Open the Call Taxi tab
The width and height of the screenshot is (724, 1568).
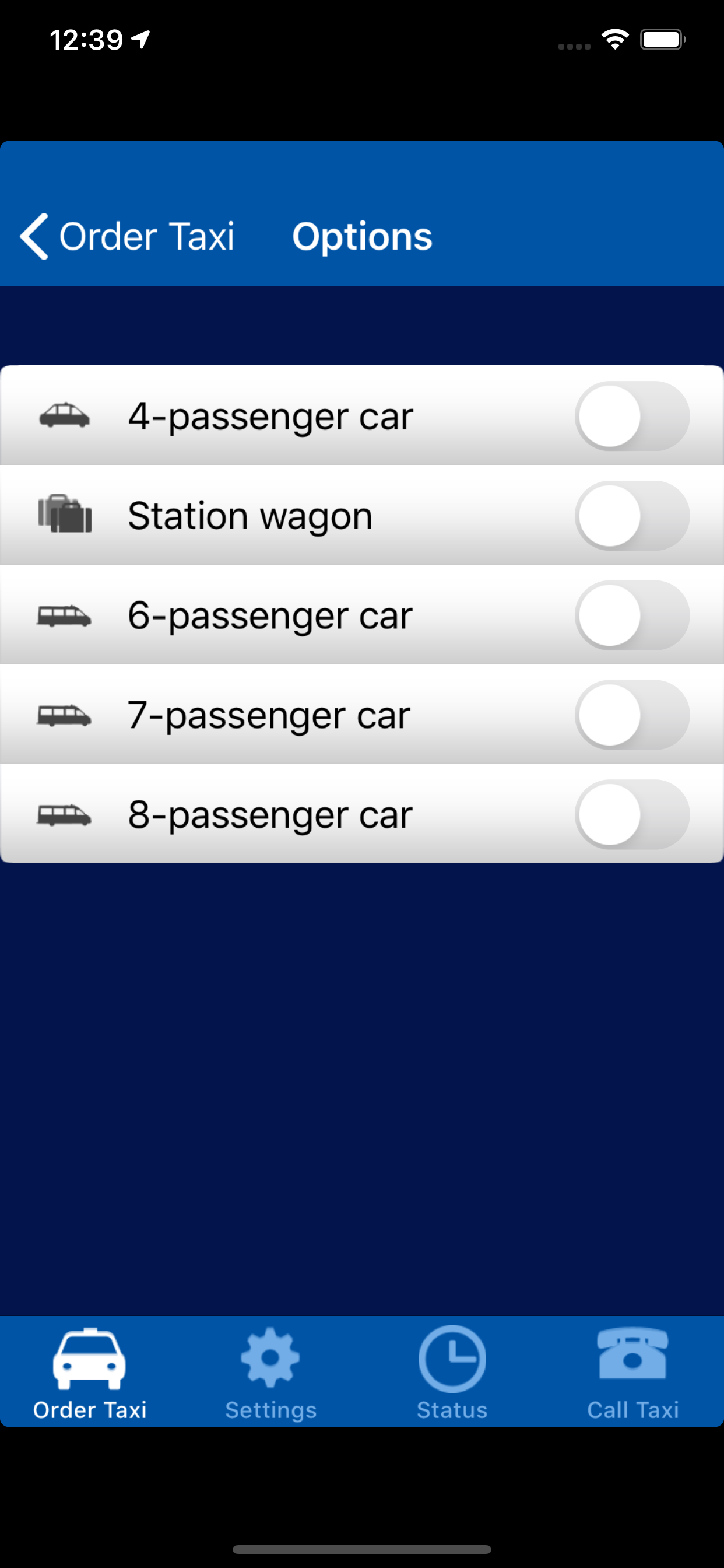coord(632,1374)
